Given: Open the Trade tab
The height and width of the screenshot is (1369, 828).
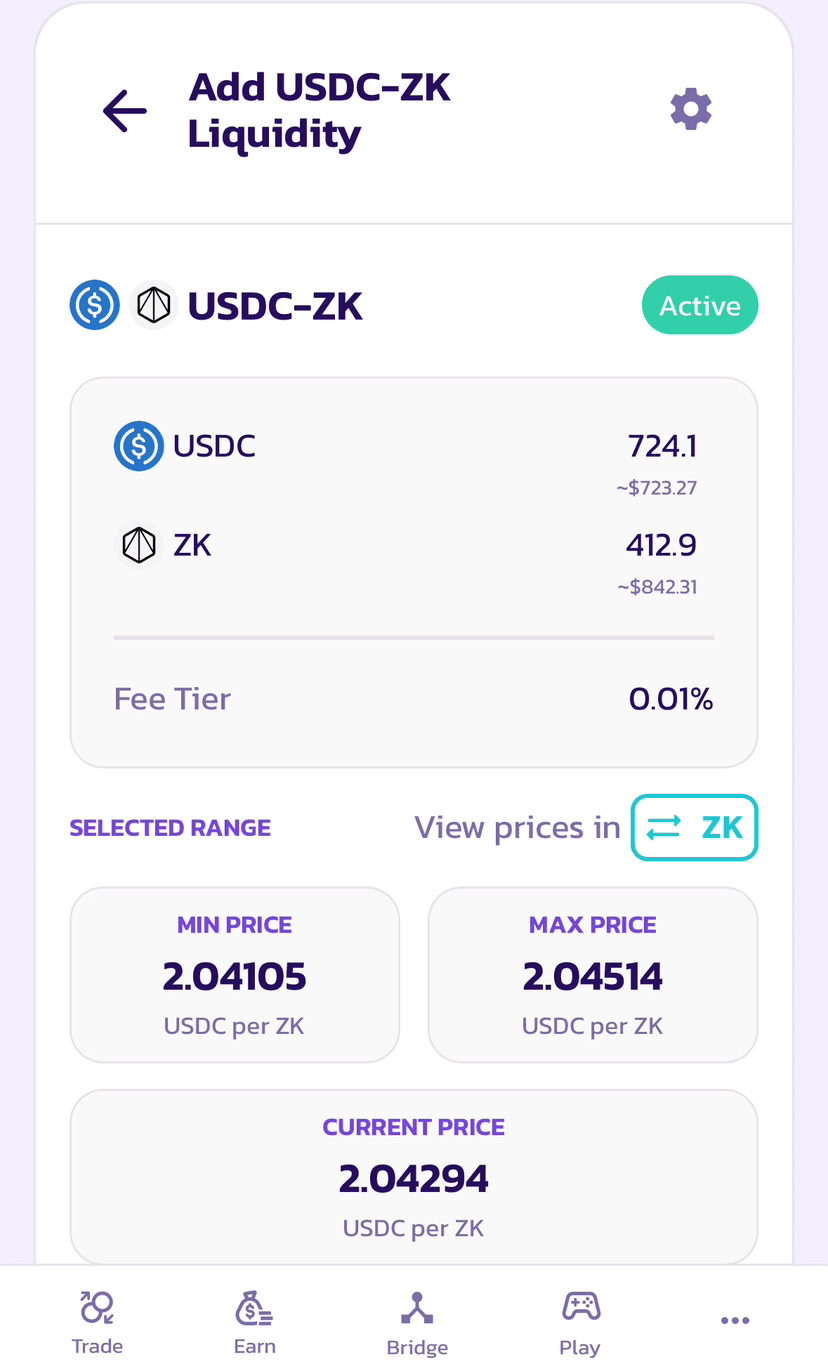Looking at the screenshot, I should (97, 1322).
